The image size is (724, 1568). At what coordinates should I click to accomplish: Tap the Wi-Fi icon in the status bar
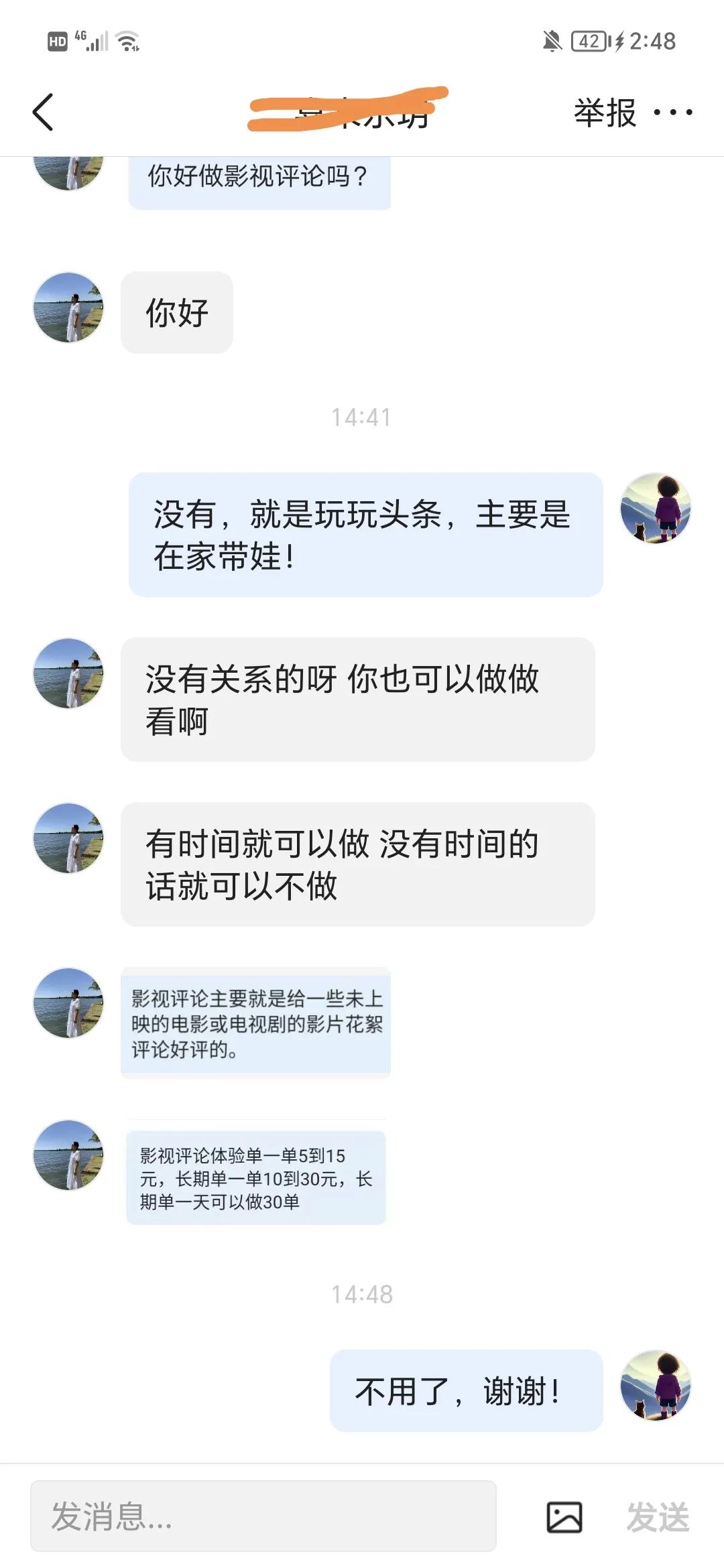(127, 42)
